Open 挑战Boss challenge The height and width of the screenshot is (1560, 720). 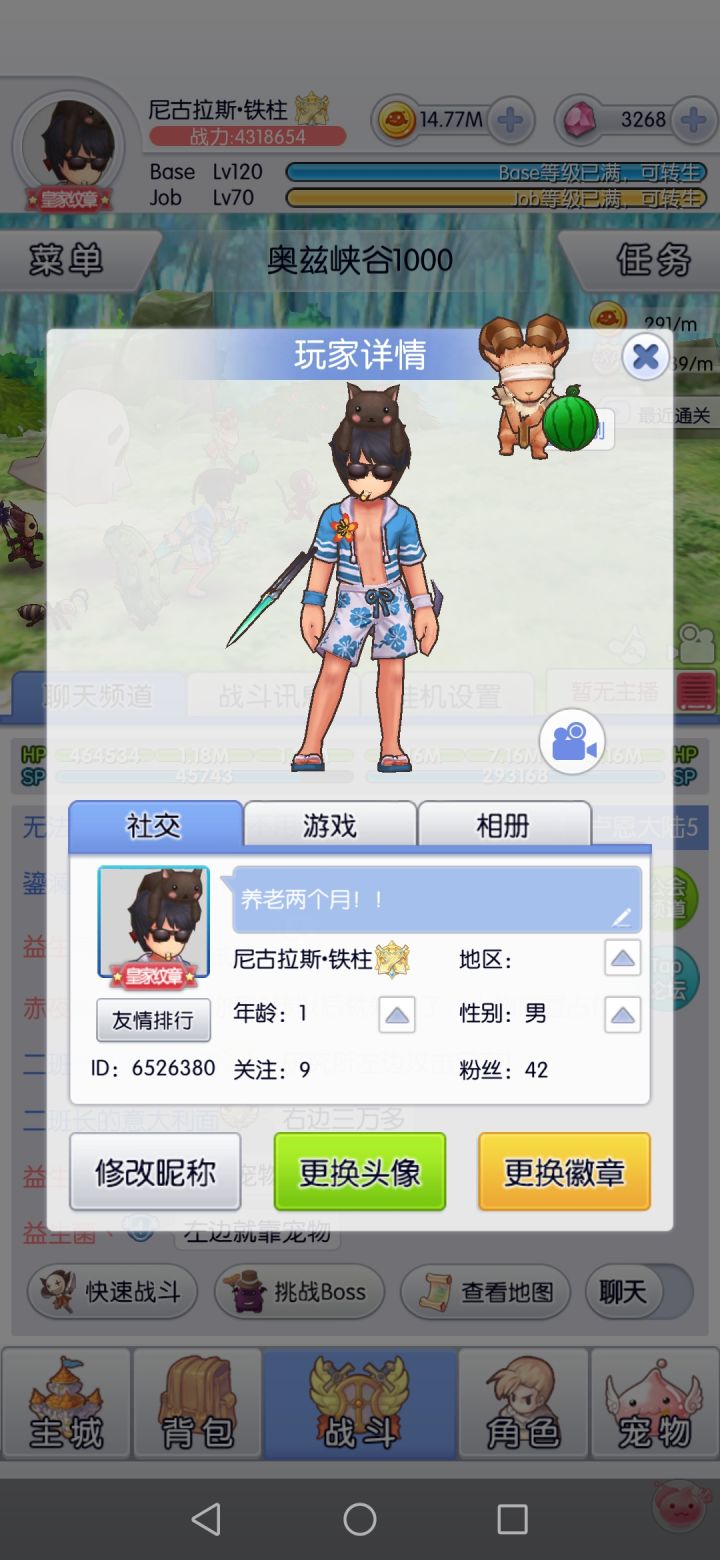coord(298,1292)
